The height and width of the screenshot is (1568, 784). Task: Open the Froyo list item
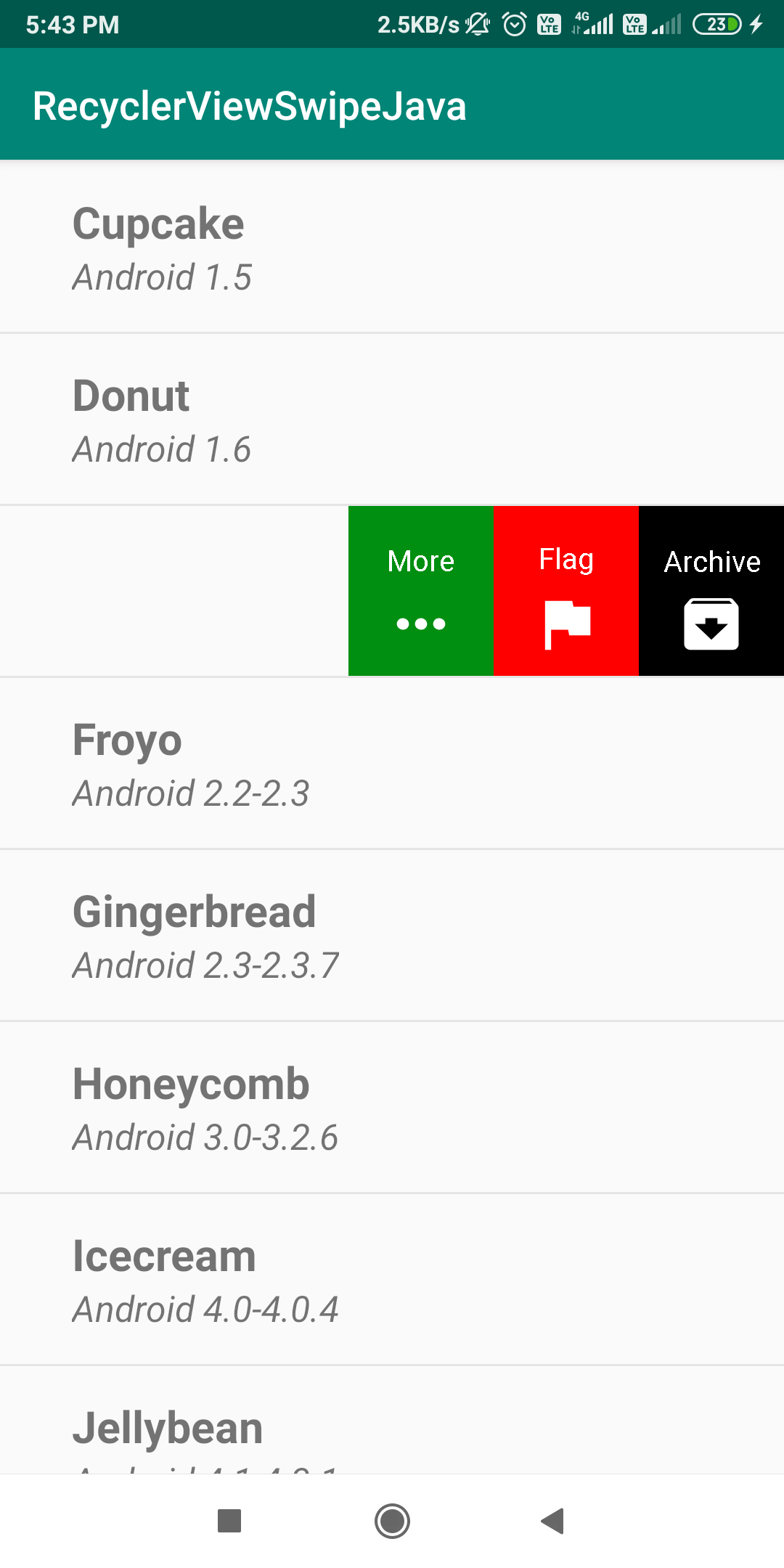[392, 763]
